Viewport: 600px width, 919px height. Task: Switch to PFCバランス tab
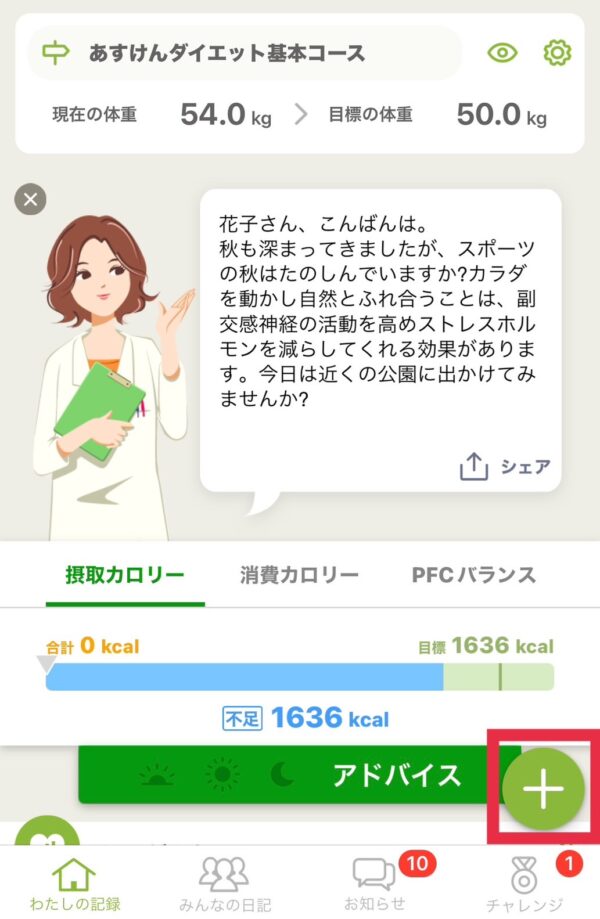click(x=474, y=575)
